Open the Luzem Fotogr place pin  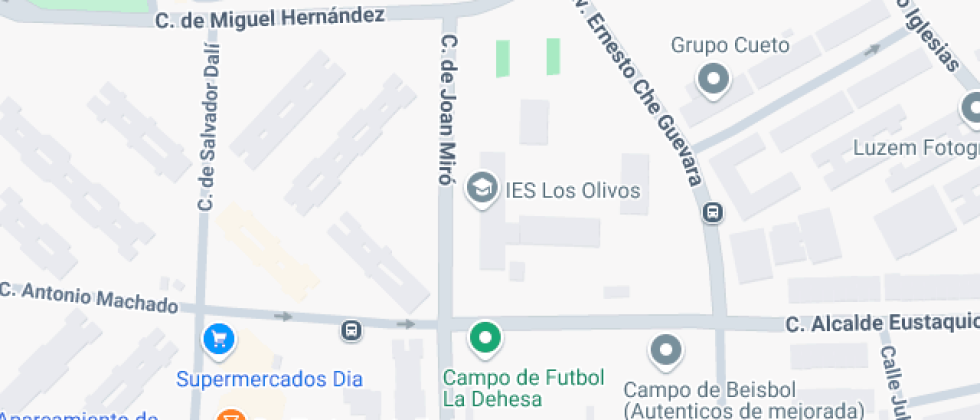971,109
